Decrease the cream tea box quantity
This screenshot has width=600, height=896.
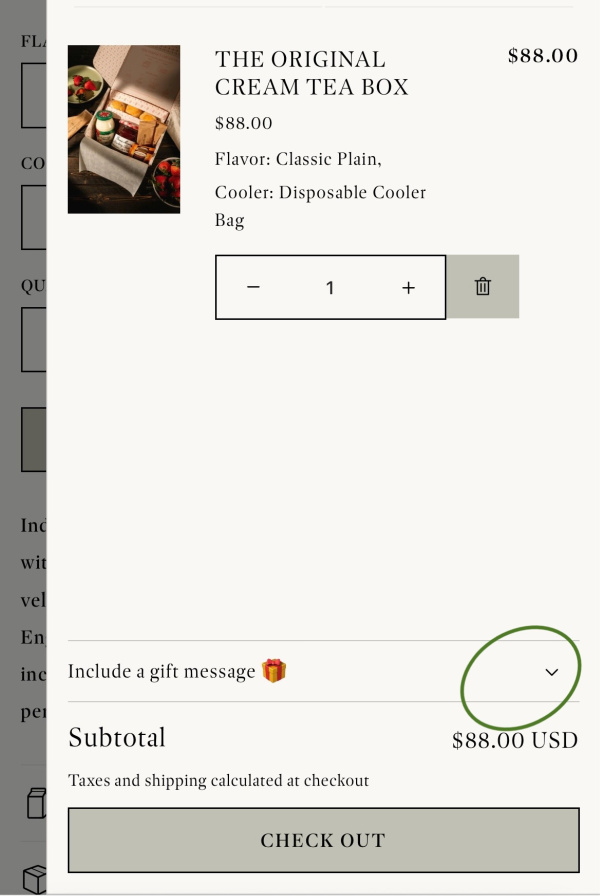pyautogui.click(x=253, y=288)
